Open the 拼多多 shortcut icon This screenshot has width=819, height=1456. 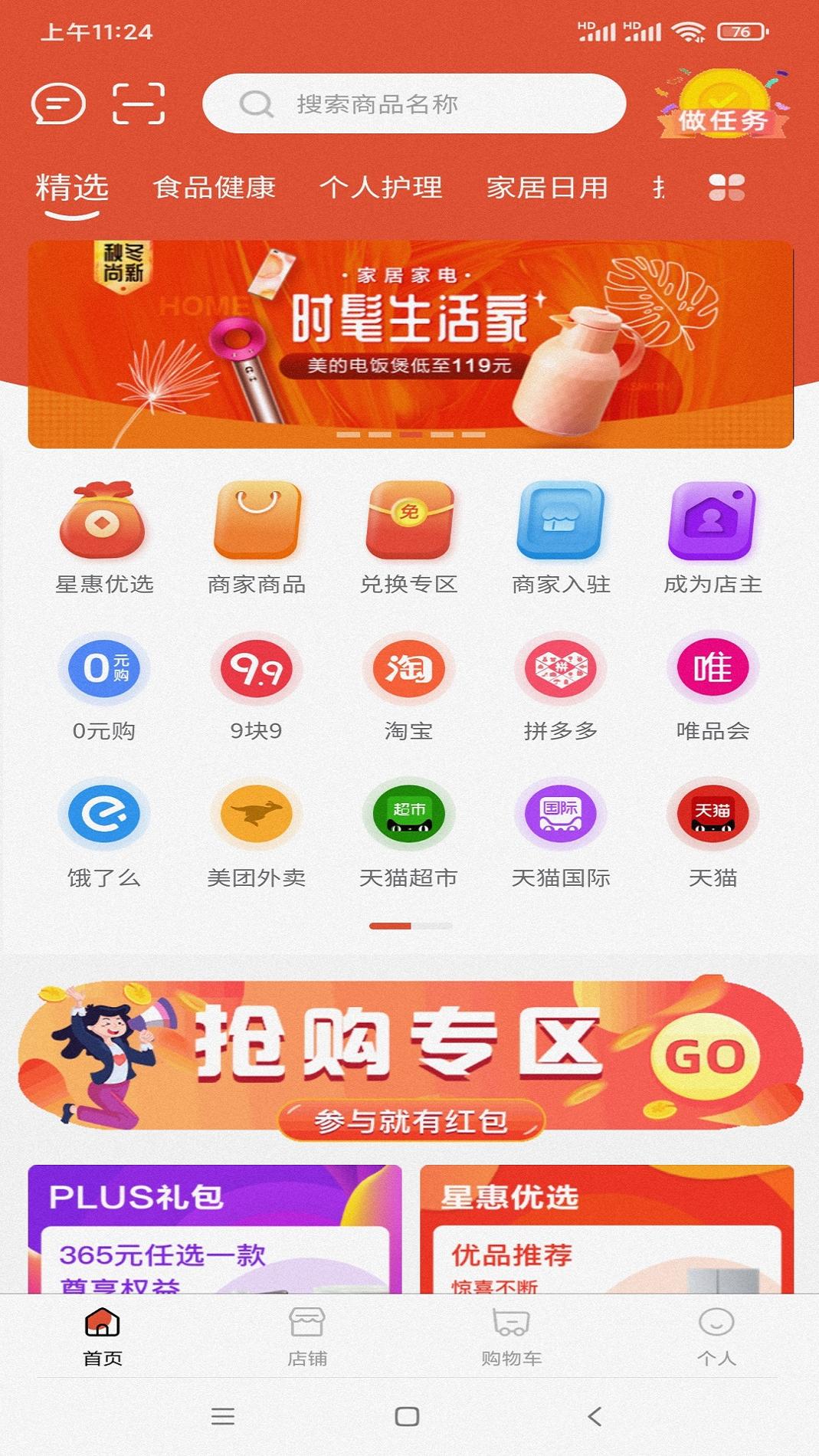tap(562, 669)
